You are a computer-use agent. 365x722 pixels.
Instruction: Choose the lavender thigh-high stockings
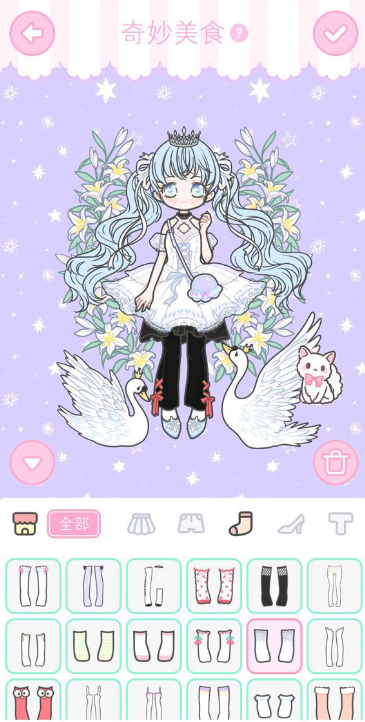tap(93, 586)
